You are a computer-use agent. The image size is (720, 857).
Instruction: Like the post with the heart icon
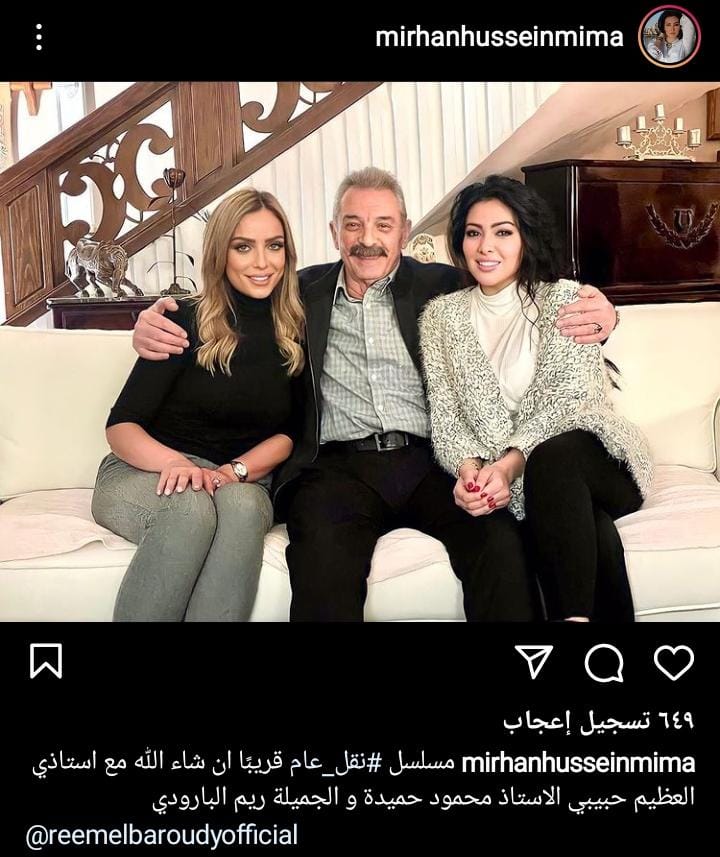(673, 662)
